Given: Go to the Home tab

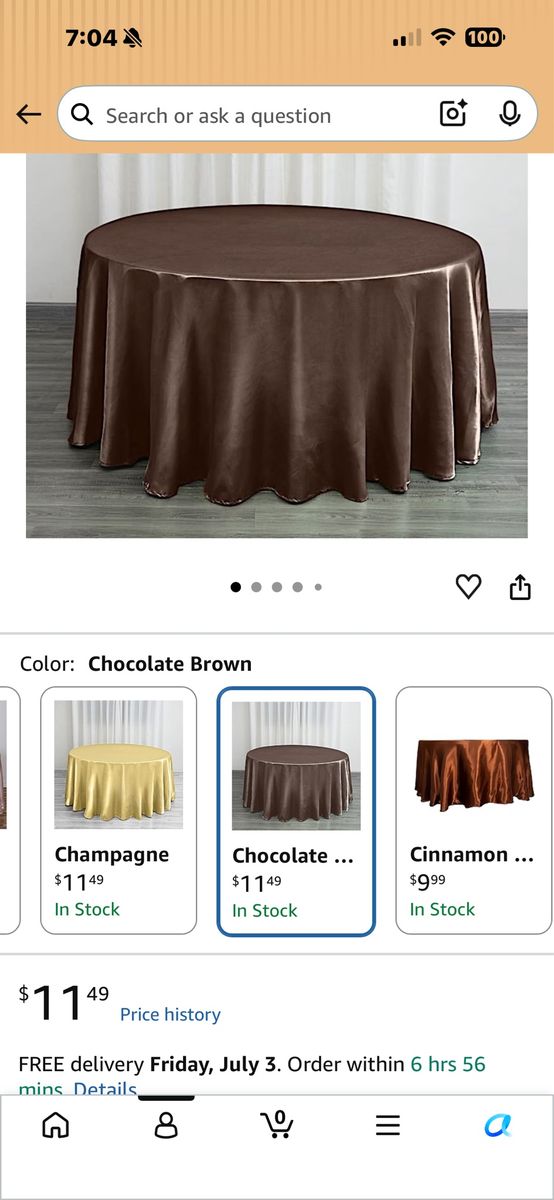Looking at the screenshot, I should pyautogui.click(x=56, y=1125).
